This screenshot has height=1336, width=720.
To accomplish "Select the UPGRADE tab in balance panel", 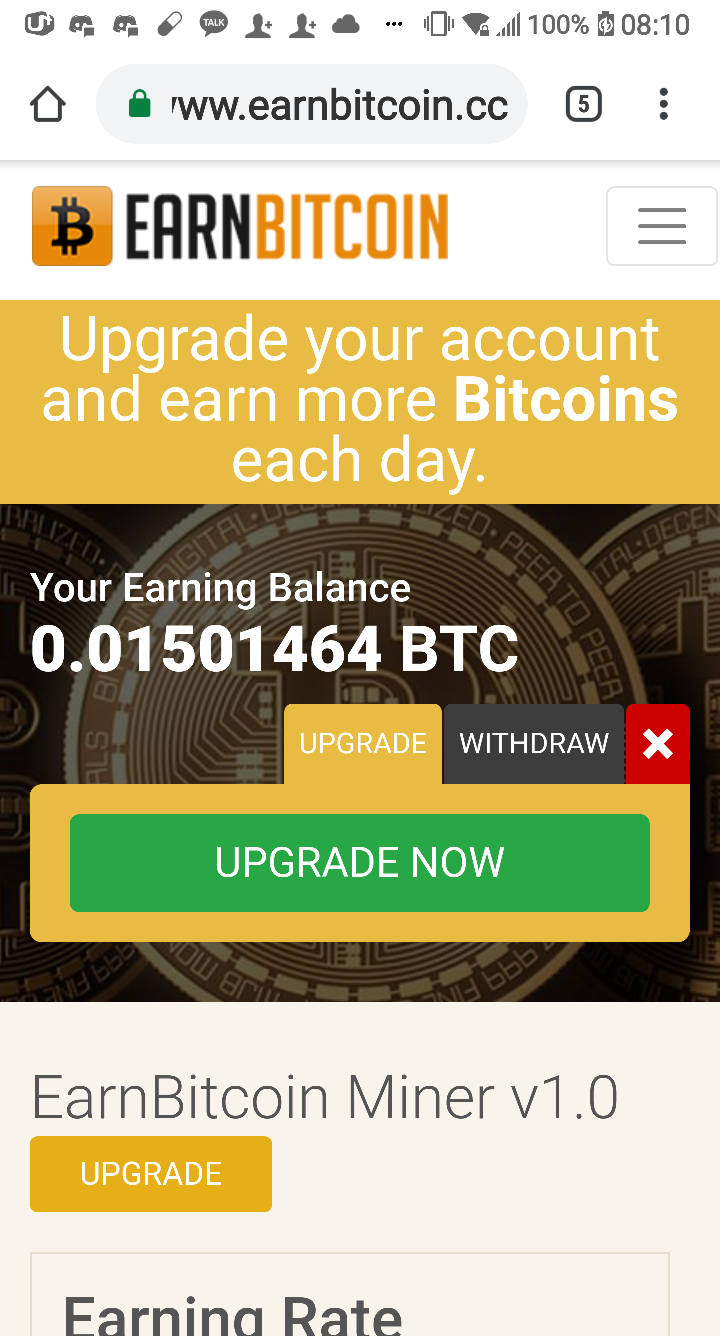I will coord(363,744).
